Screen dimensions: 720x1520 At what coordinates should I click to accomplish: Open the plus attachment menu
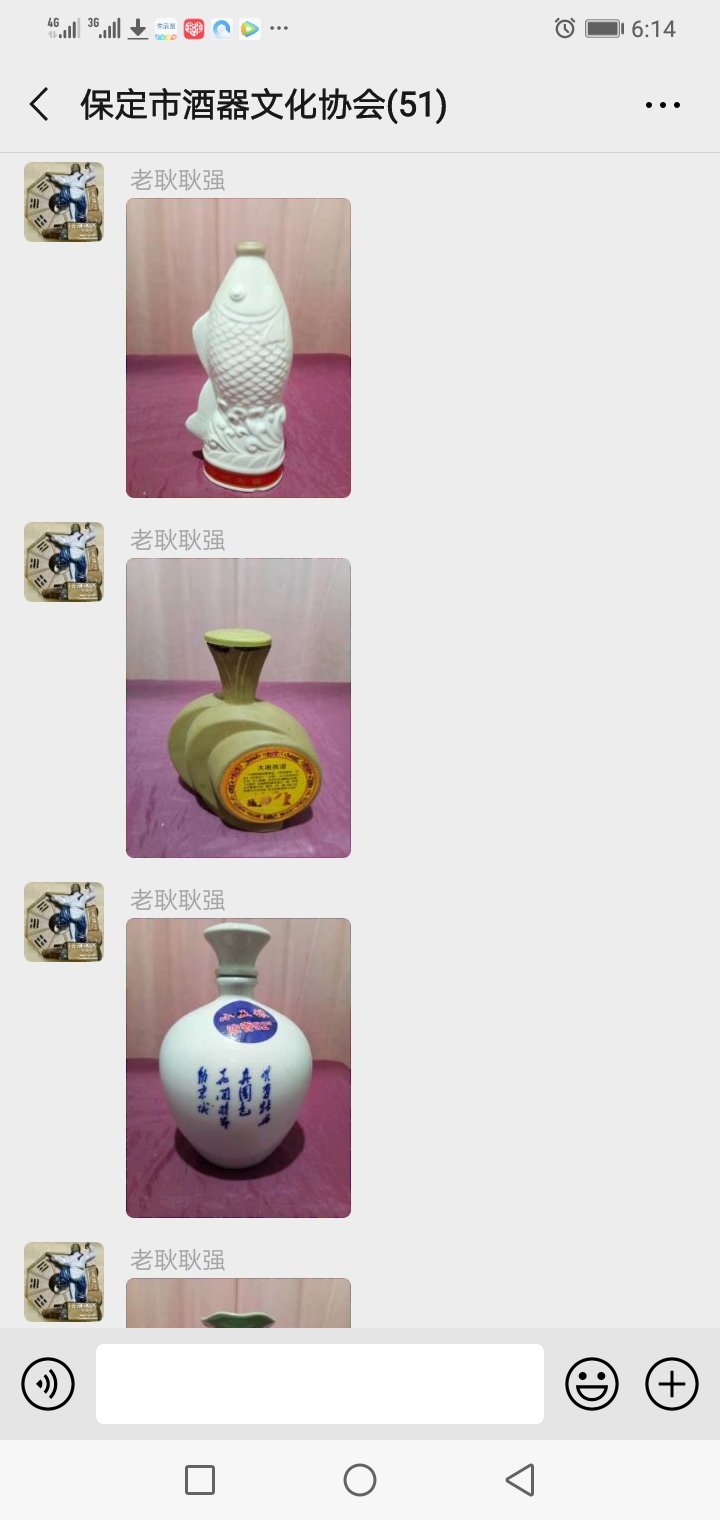tap(671, 1384)
